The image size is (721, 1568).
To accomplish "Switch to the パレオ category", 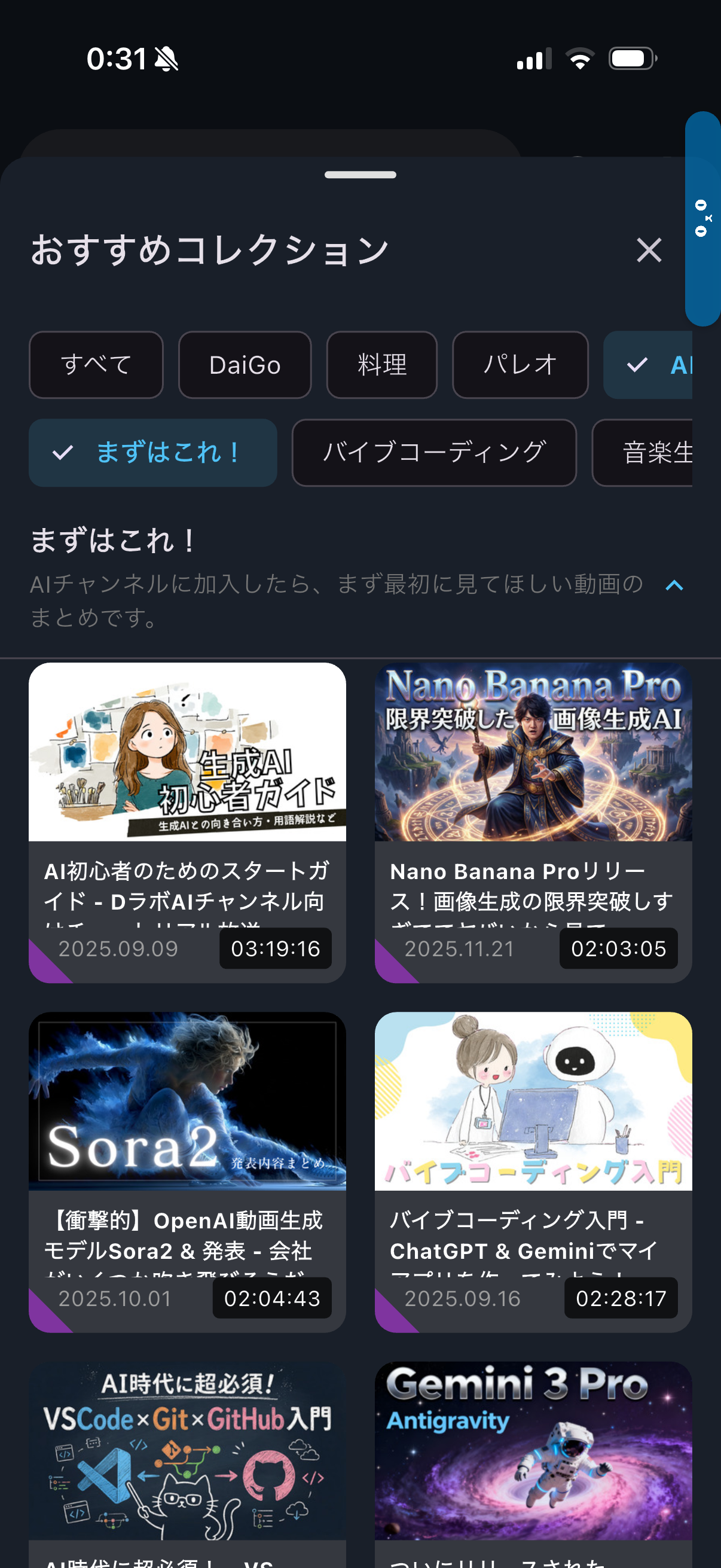I will pos(520,365).
